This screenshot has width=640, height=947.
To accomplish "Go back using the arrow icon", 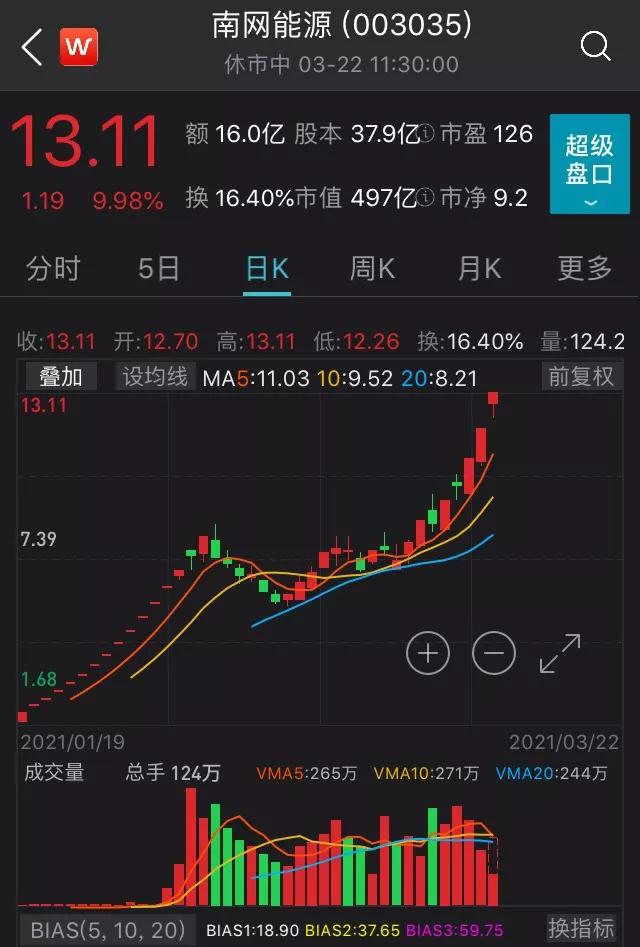I will click(x=32, y=47).
